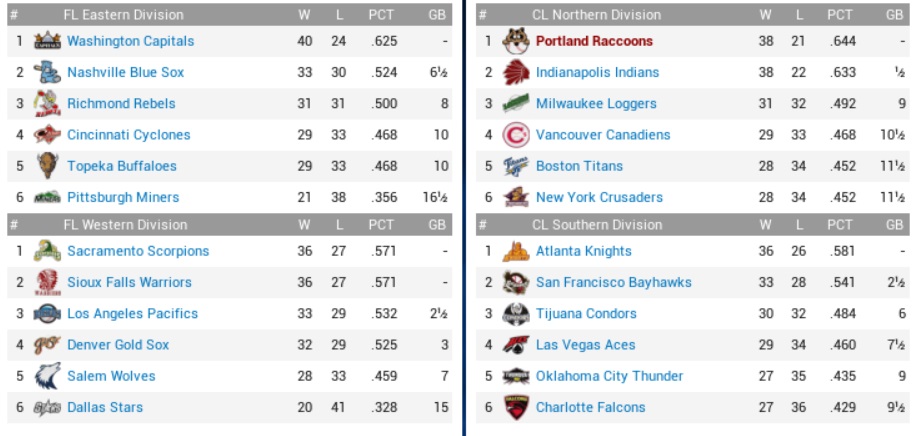The height and width of the screenshot is (436, 916).
Task: Open the Los Angeles Pacifics link
Action: click(132, 313)
